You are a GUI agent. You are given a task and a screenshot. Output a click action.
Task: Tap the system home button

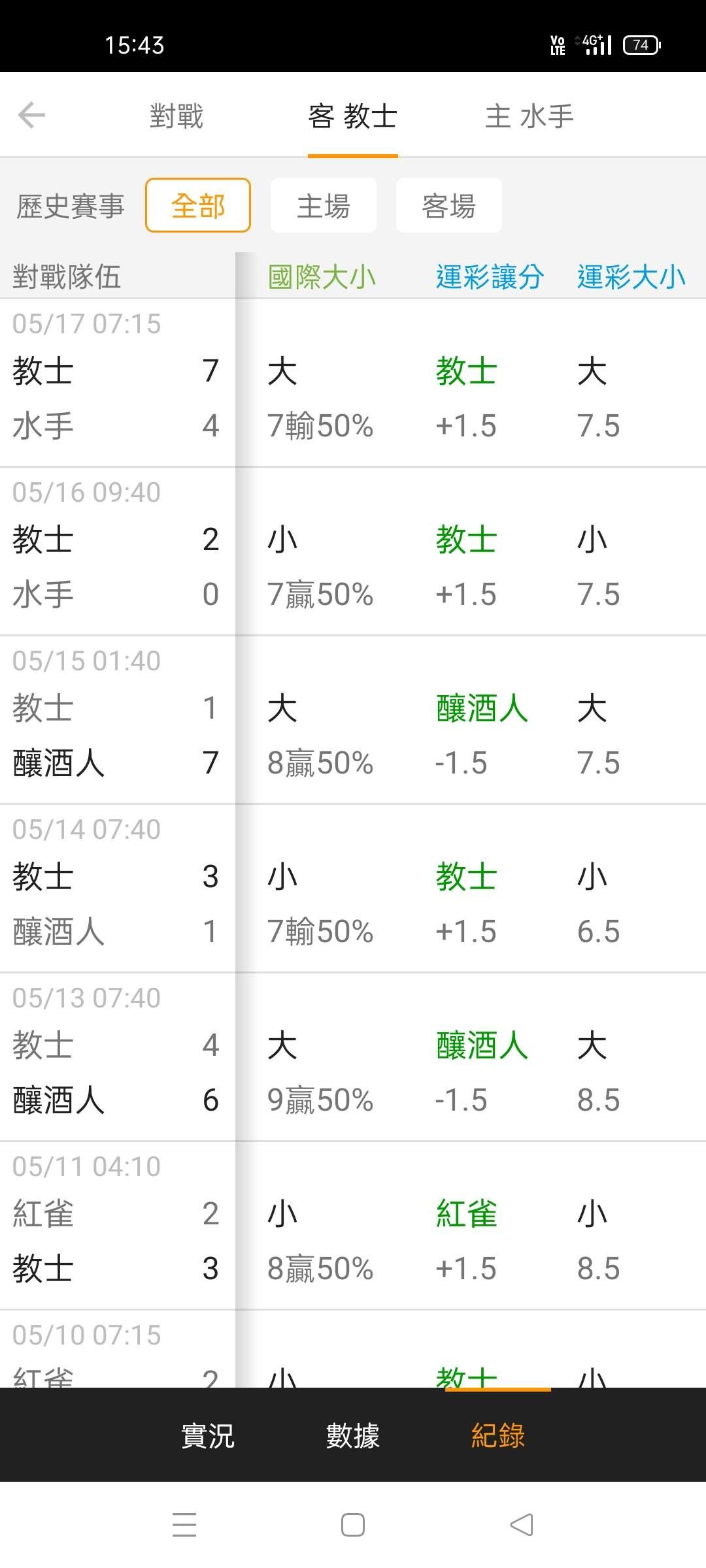353,1525
